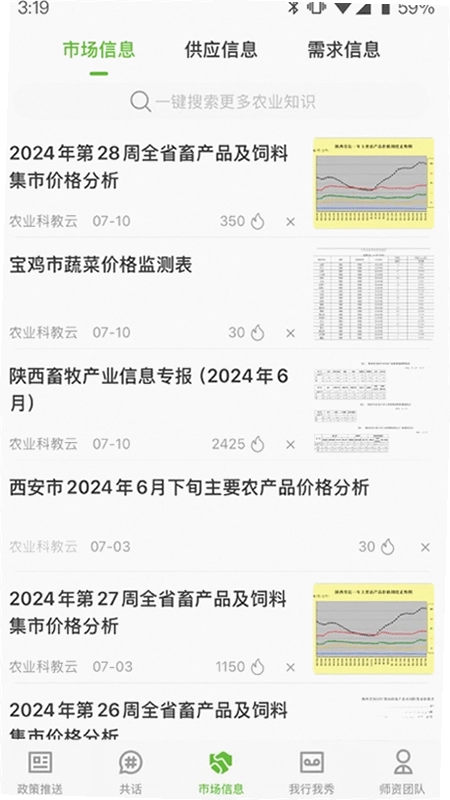Switch to 师资团队 in the bottom bar
450x800 pixels.
coord(403,771)
